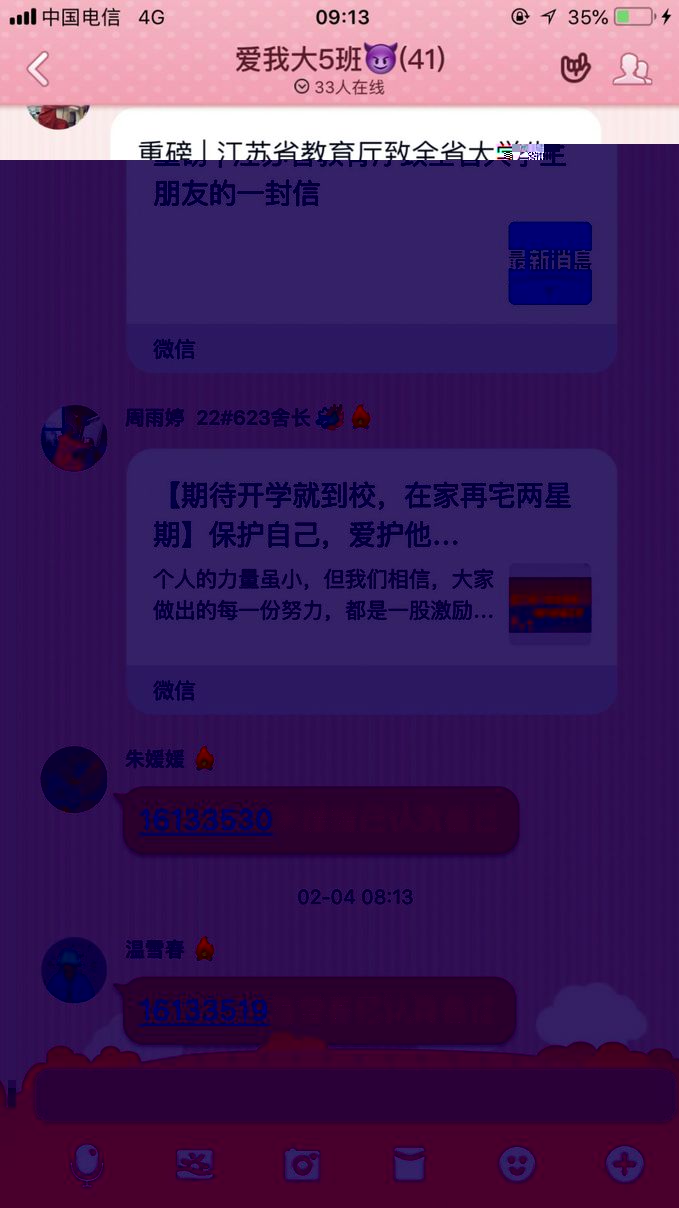
Task: Open group members and settings
Action: (631, 68)
